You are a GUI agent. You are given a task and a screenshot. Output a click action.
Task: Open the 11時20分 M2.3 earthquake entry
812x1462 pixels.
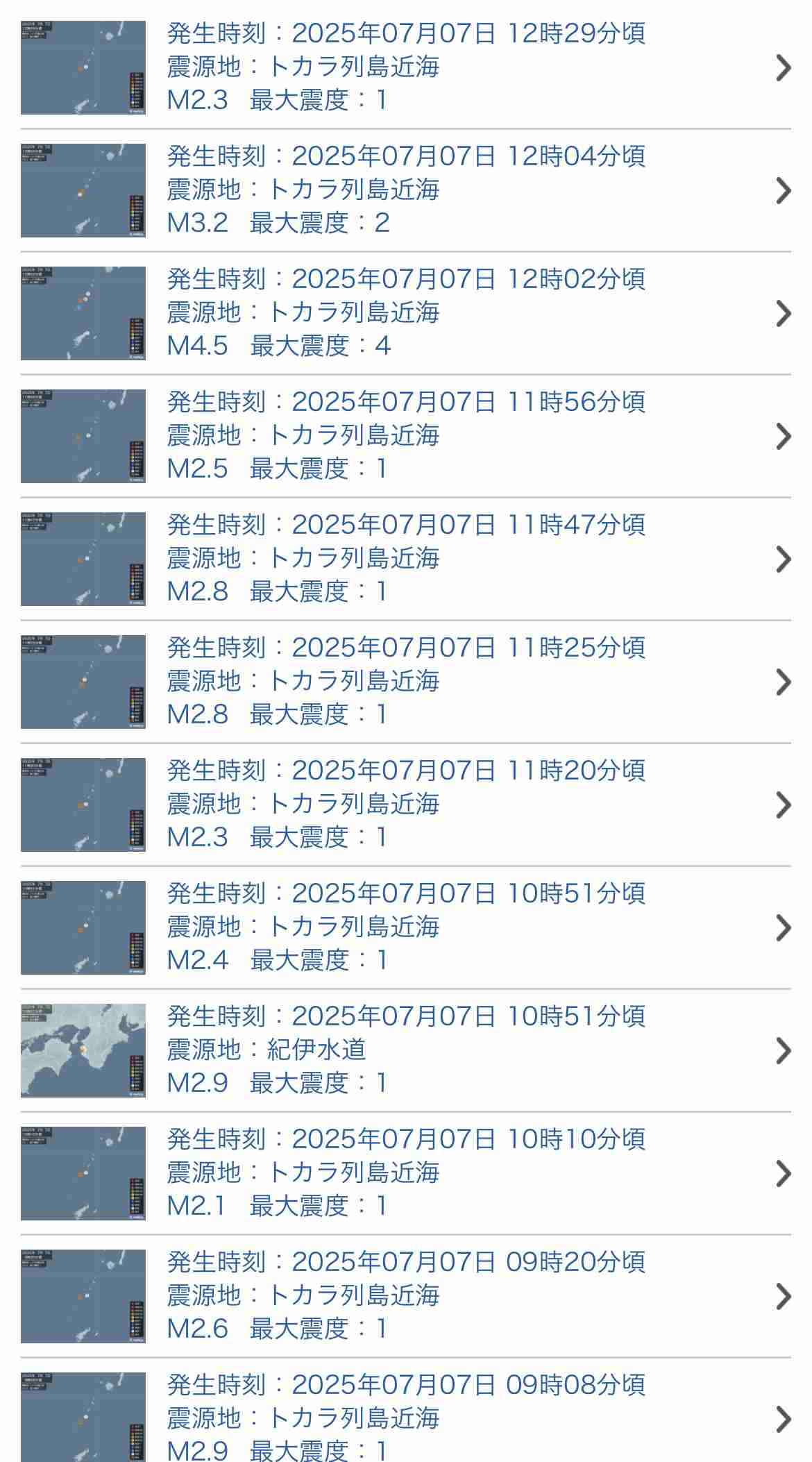(406, 805)
